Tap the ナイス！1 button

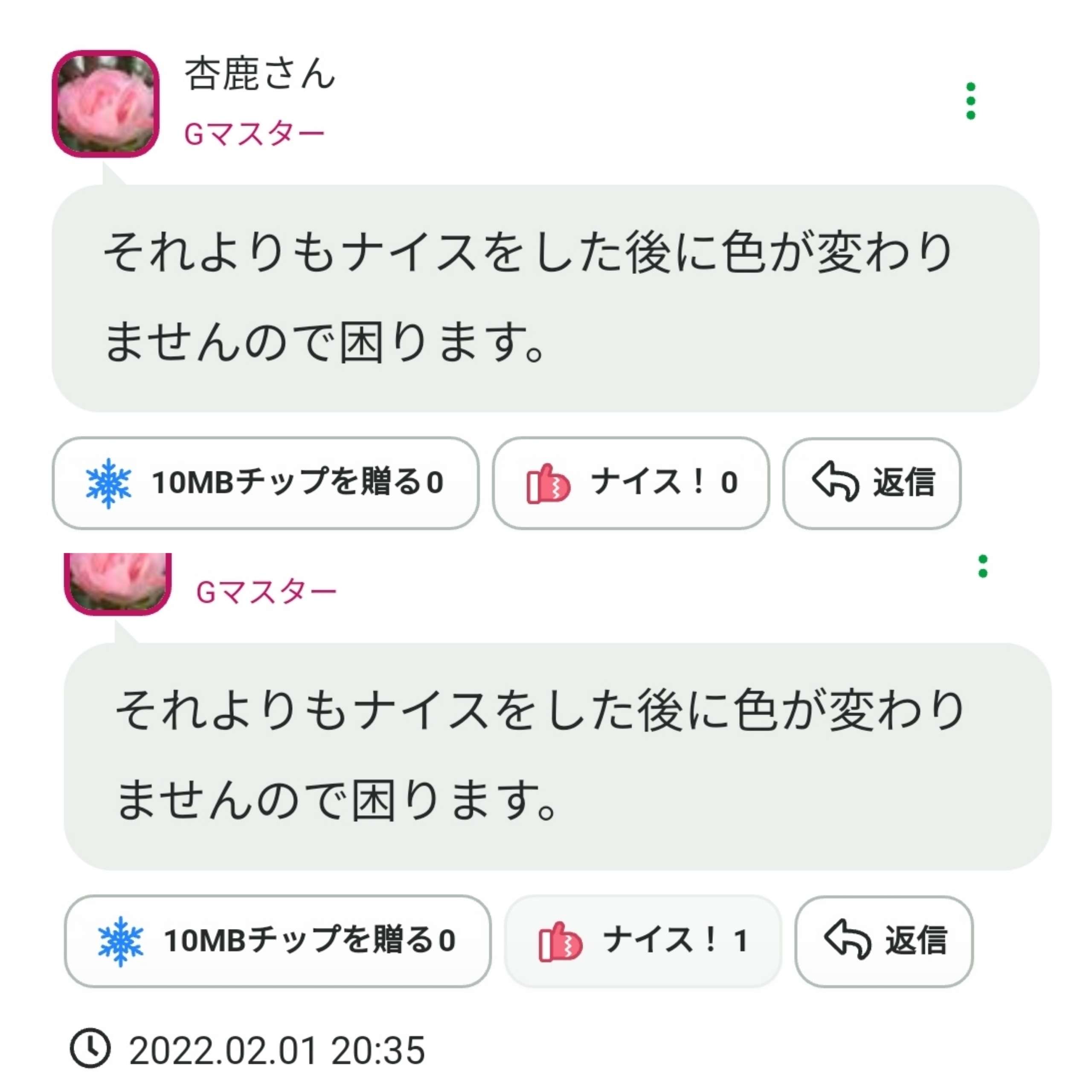[643, 941]
